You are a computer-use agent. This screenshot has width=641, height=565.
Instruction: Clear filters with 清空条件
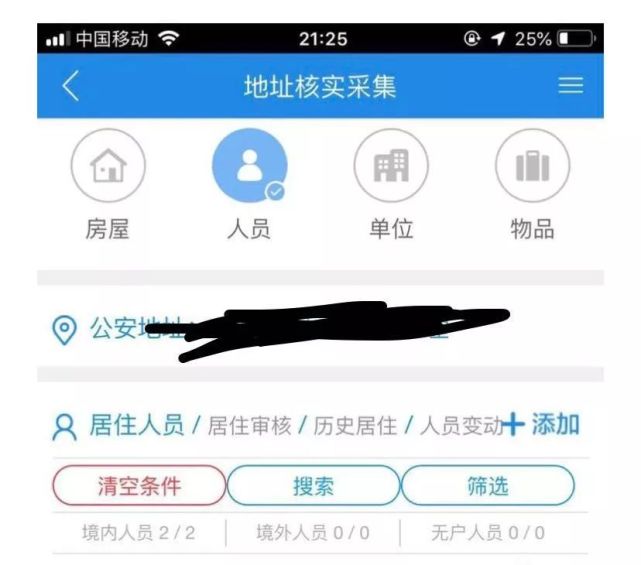click(139, 486)
